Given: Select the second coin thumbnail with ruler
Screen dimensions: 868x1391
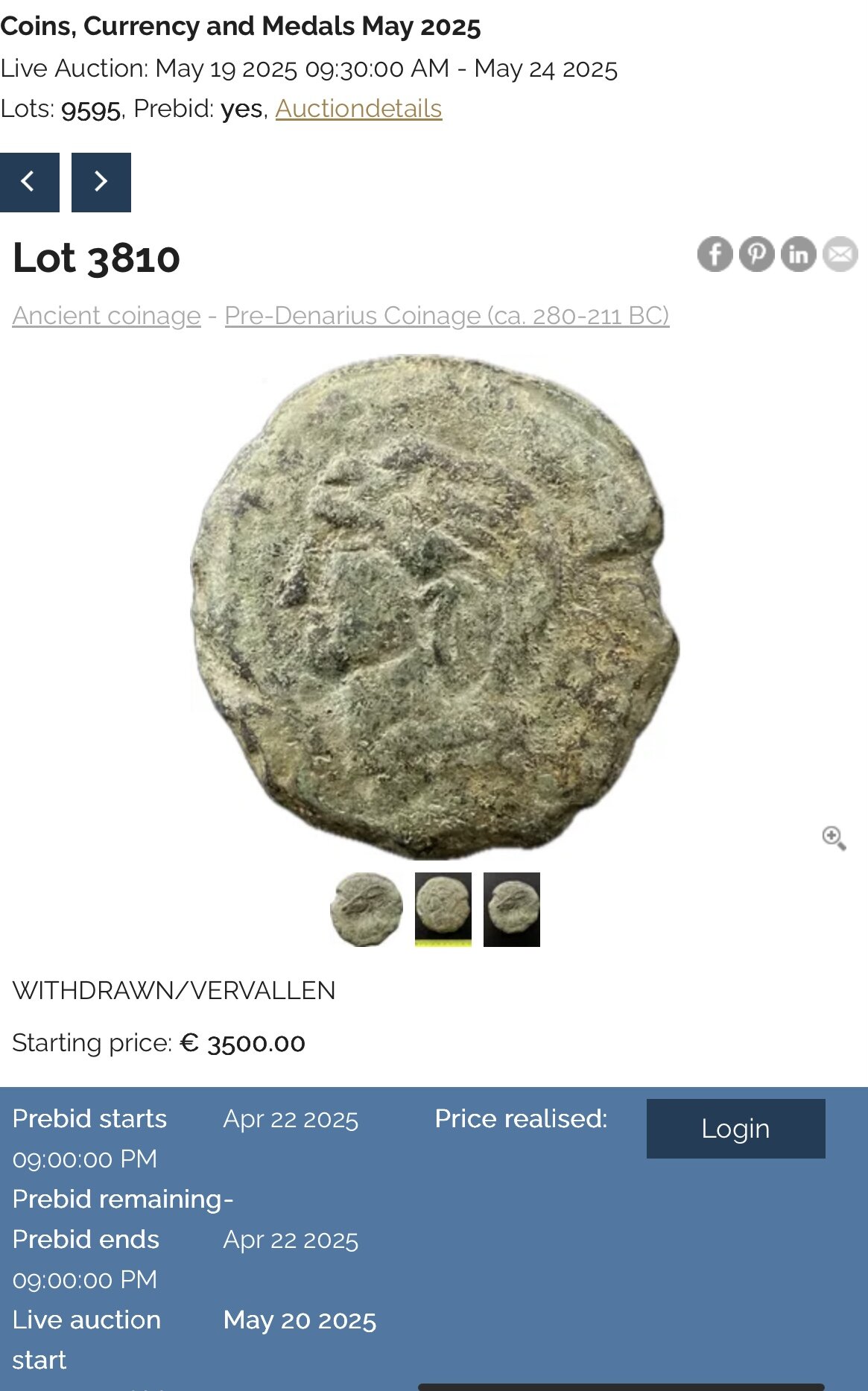Looking at the screenshot, I should pos(443,910).
